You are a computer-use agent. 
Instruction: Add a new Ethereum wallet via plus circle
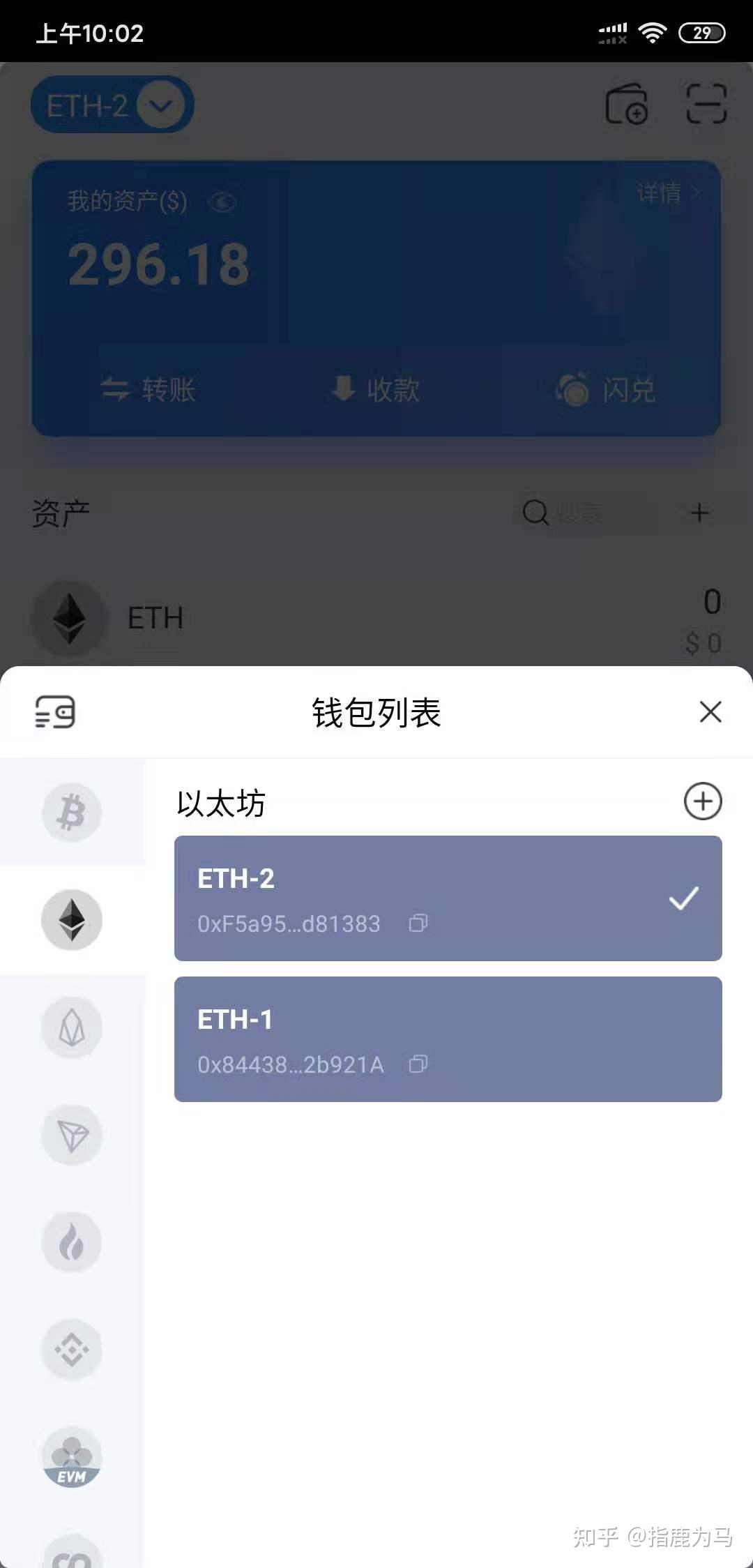tap(702, 801)
